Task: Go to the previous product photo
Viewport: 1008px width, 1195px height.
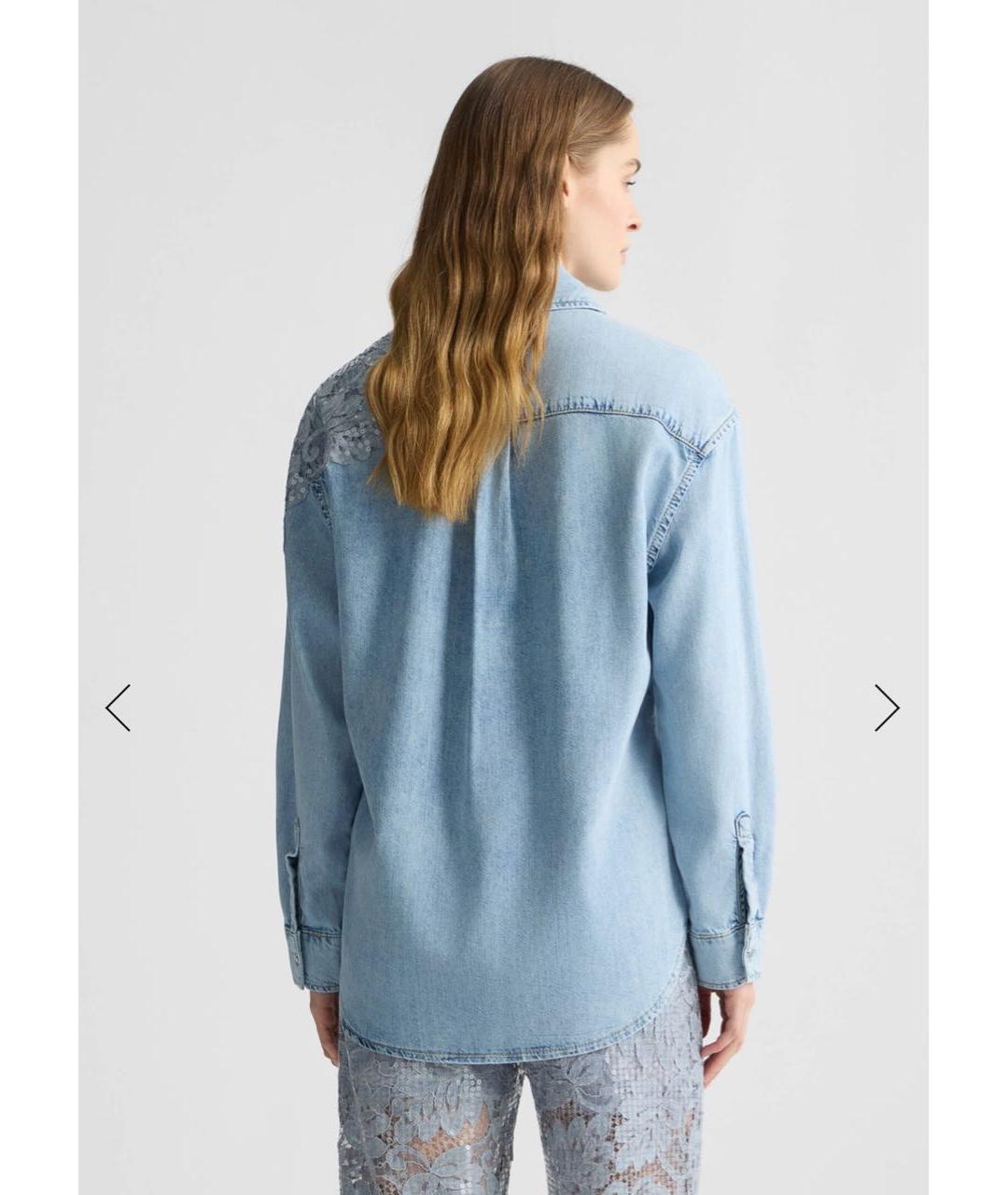Action: tap(119, 708)
